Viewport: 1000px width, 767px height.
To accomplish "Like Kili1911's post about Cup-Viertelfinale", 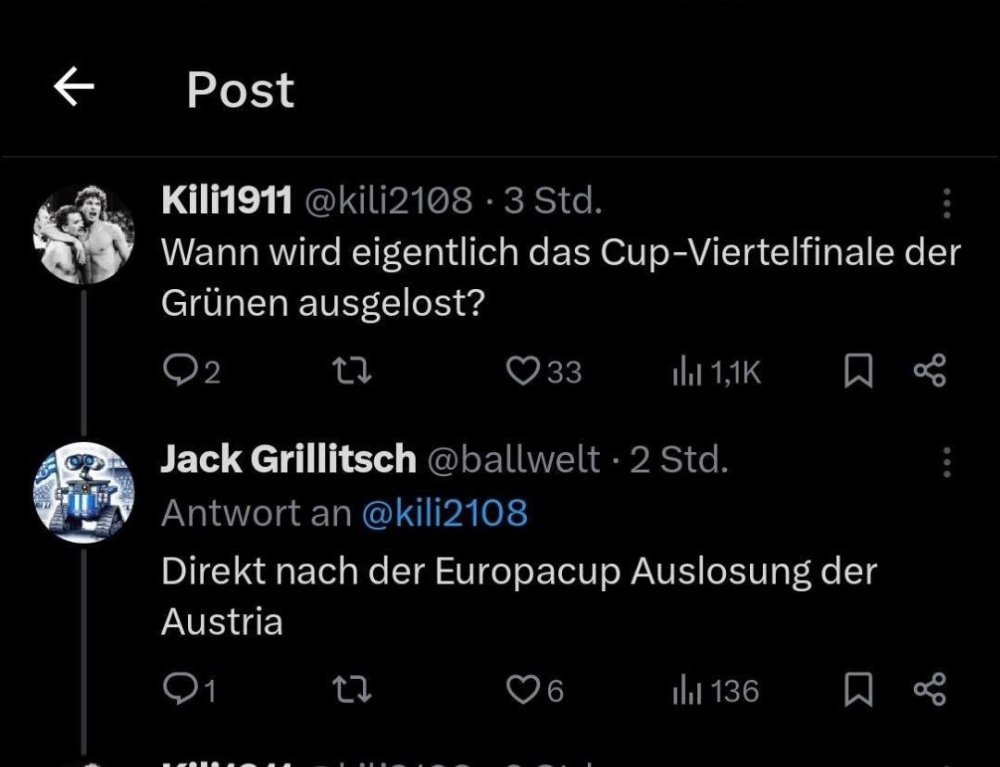I will tap(522, 372).
